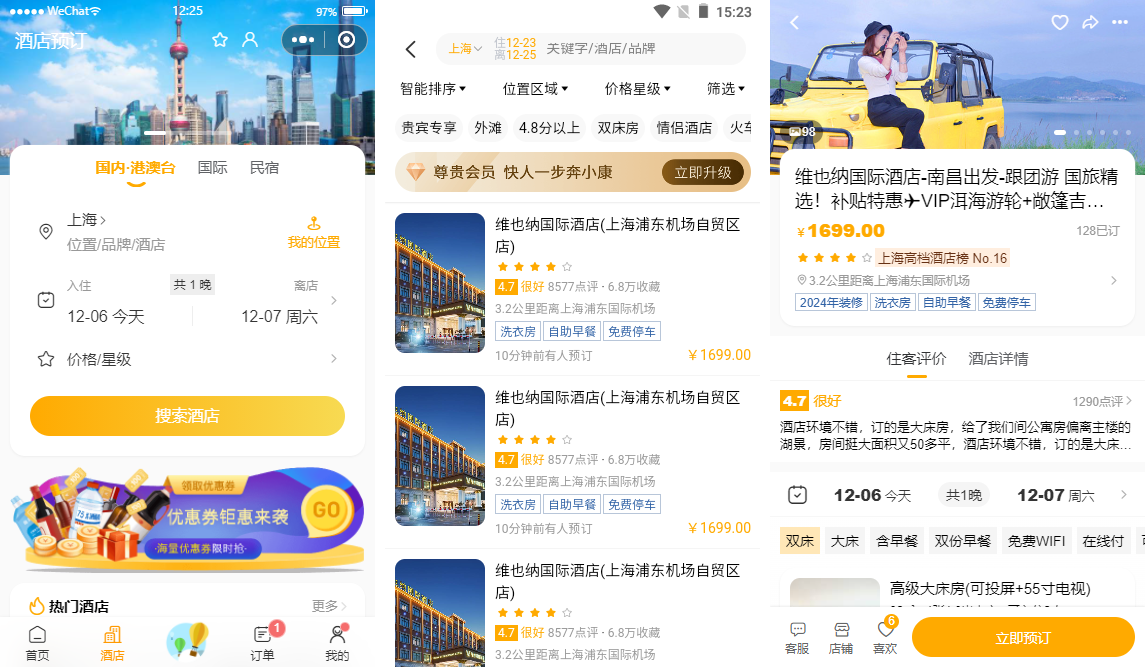This screenshot has height=667, width=1145.
Task: Go to the 我的 tab
Action: coord(337,642)
